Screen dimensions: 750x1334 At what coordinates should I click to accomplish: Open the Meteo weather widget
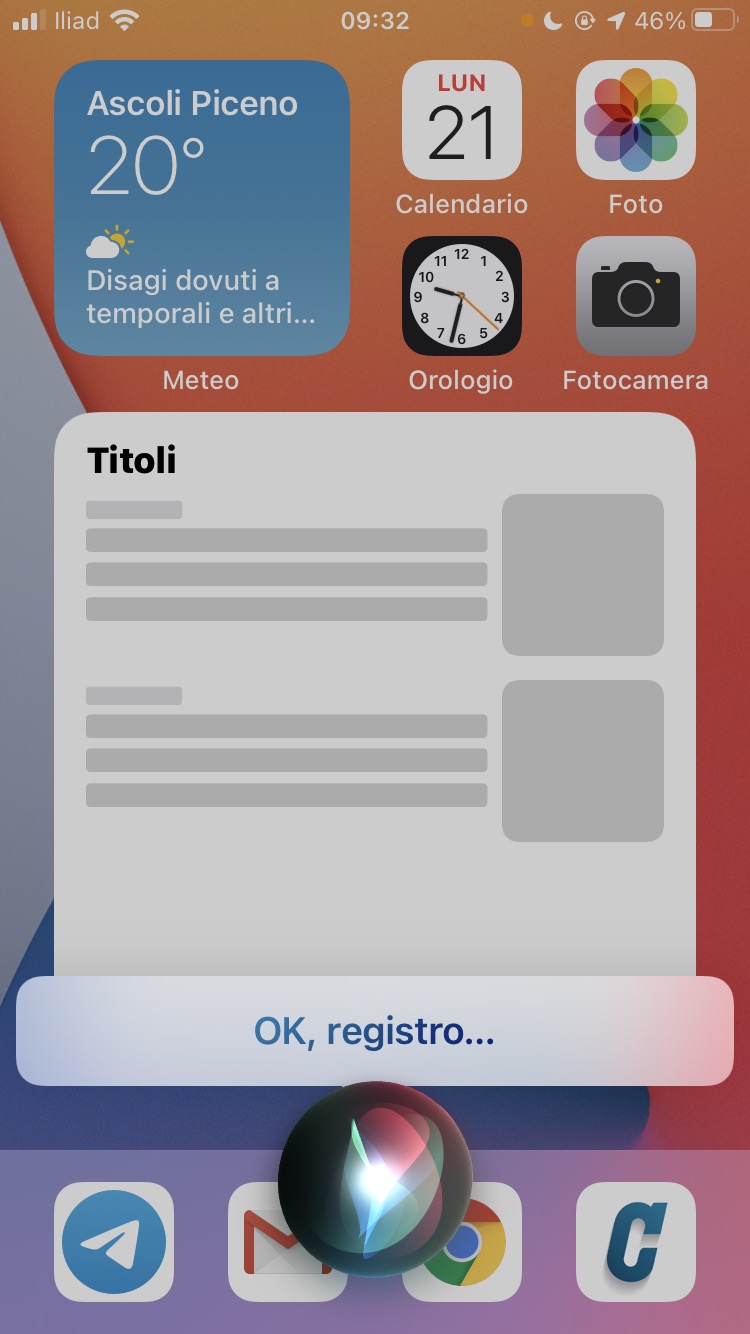click(x=201, y=208)
